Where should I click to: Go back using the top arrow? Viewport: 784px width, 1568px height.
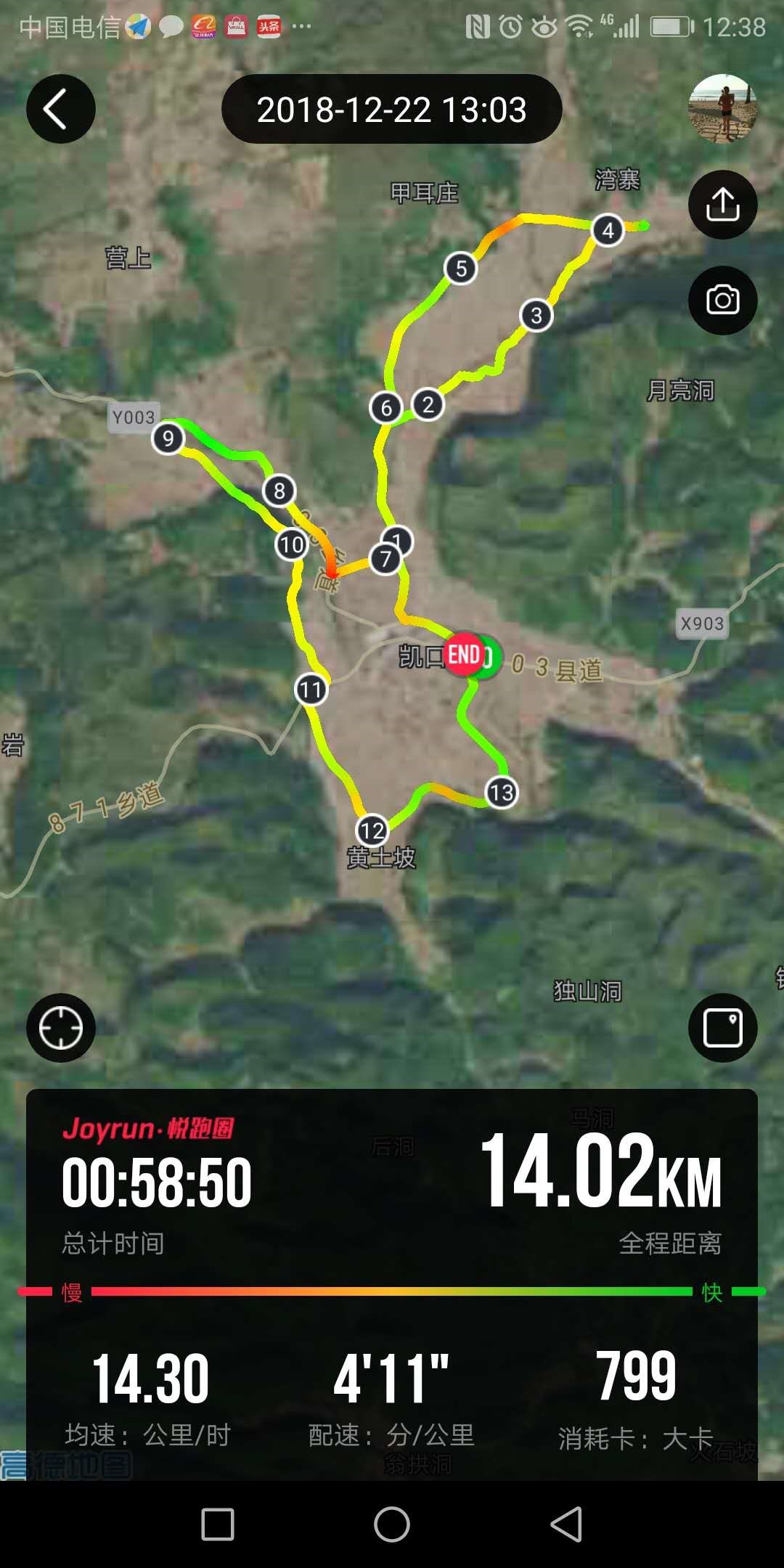(x=61, y=109)
